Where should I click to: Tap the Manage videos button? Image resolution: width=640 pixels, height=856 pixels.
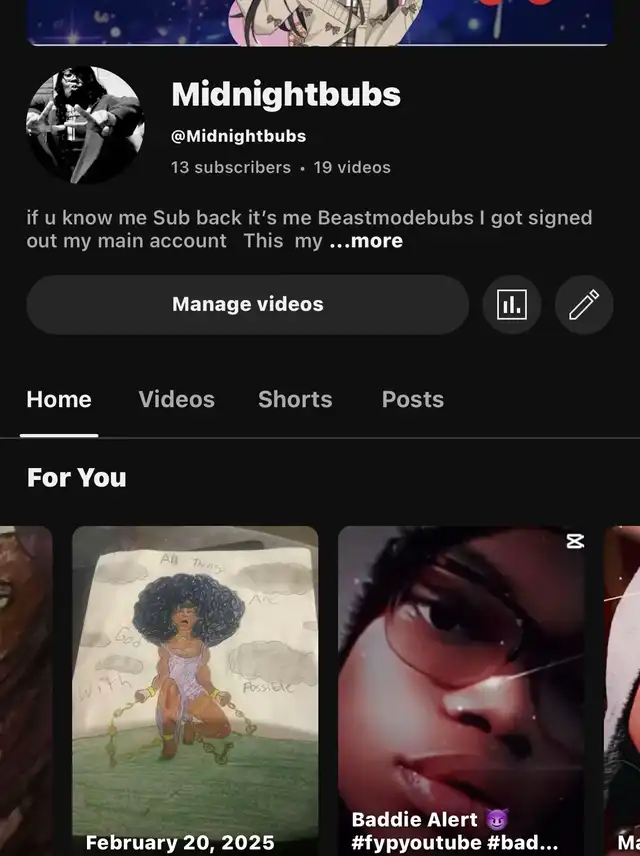point(247,305)
